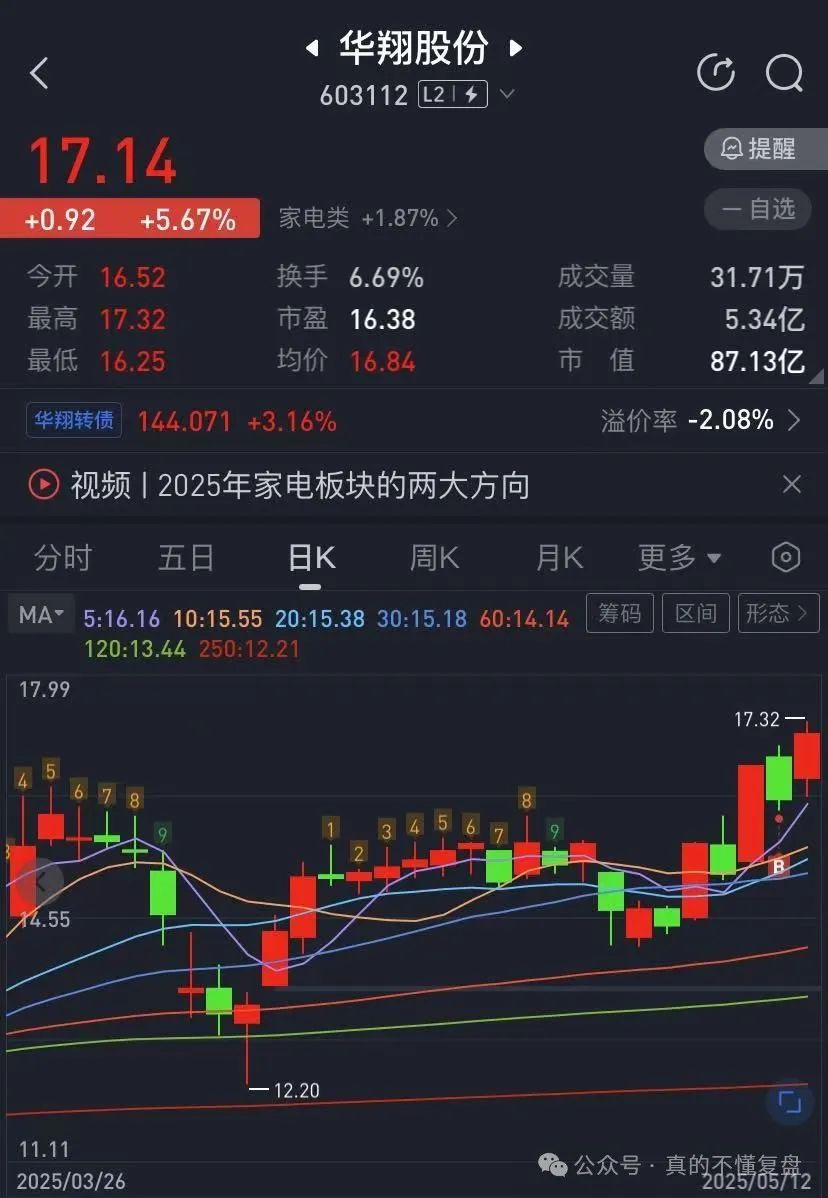Open the 华翔转债 convertible bond row
Viewport: 828px width, 1198px height.
click(75, 420)
